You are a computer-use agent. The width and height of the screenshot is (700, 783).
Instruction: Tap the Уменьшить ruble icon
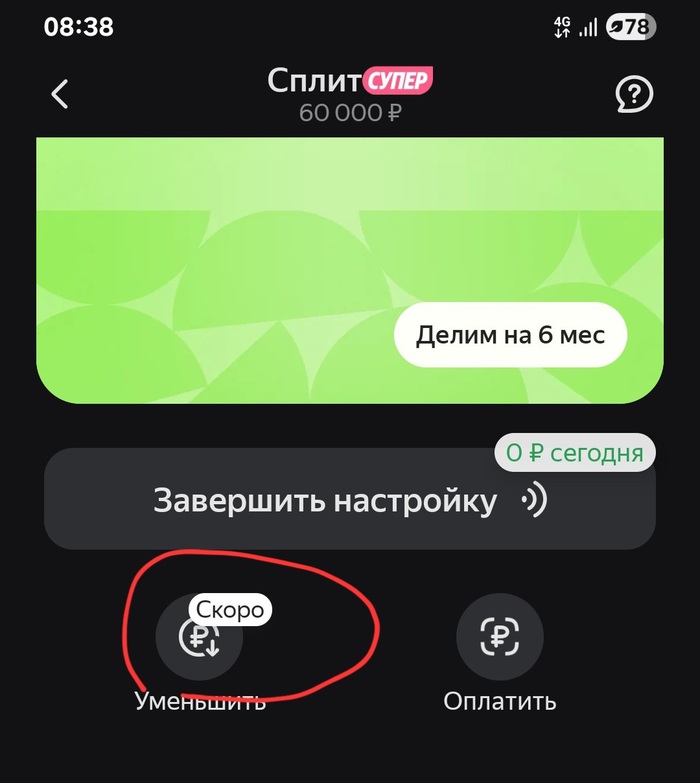(x=199, y=638)
